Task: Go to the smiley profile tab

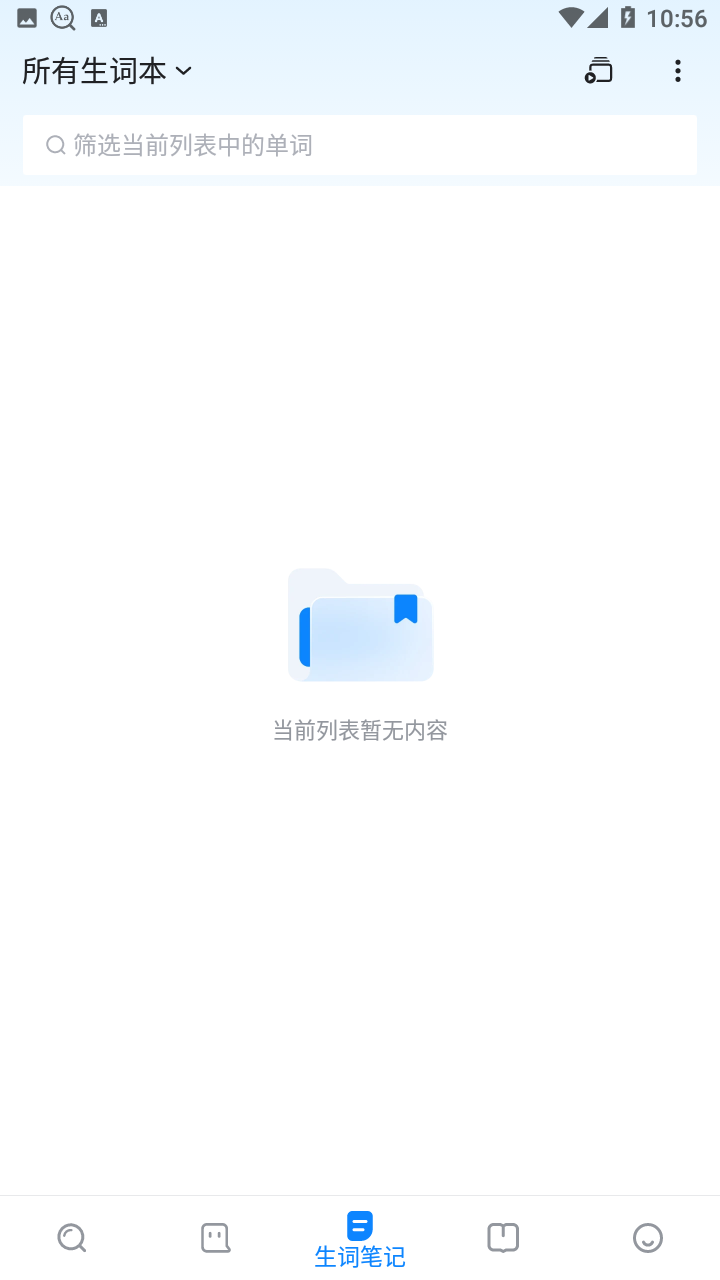Action: 648,1238
